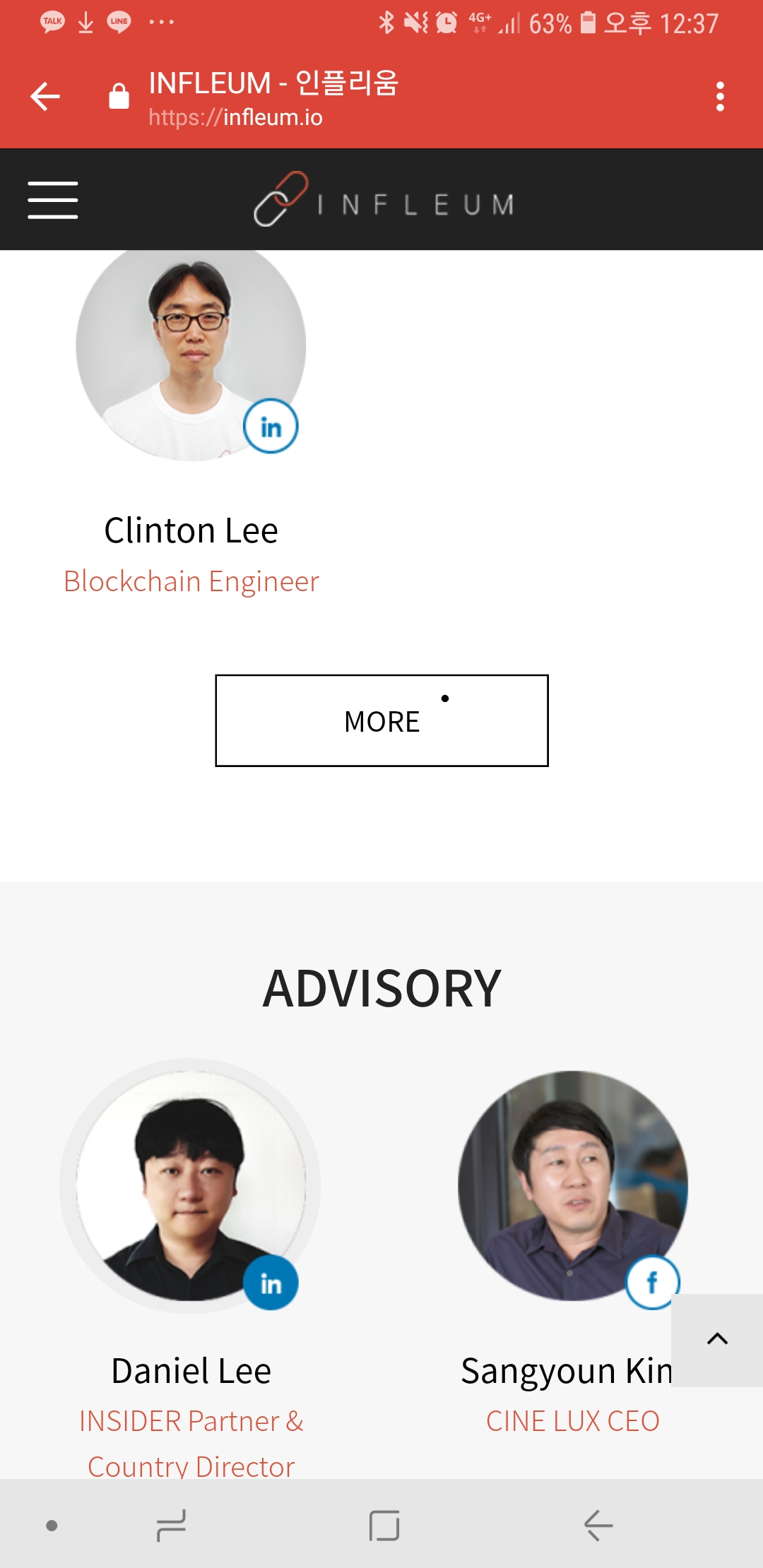The width and height of the screenshot is (763, 1568).
Task: Tap the MORE button
Action: point(381,720)
